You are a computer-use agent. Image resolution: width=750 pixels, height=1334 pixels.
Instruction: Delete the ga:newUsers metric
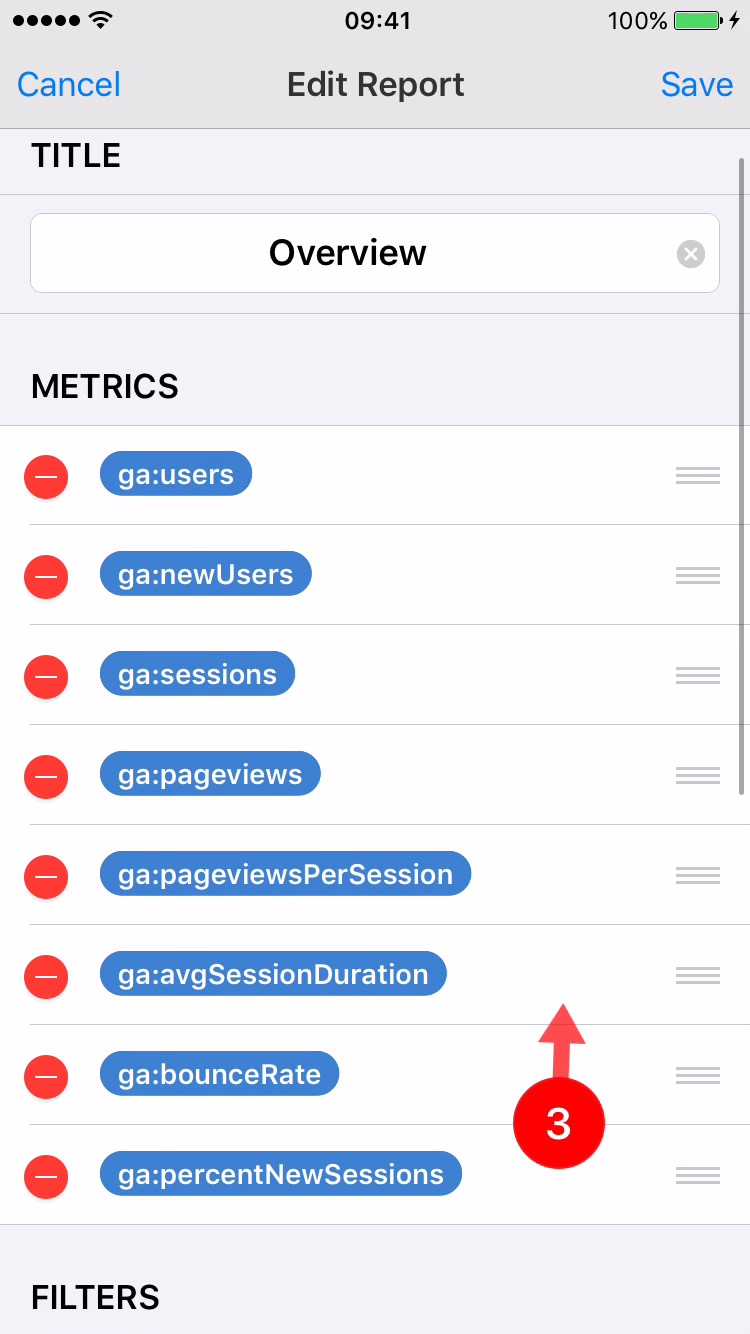(46, 576)
